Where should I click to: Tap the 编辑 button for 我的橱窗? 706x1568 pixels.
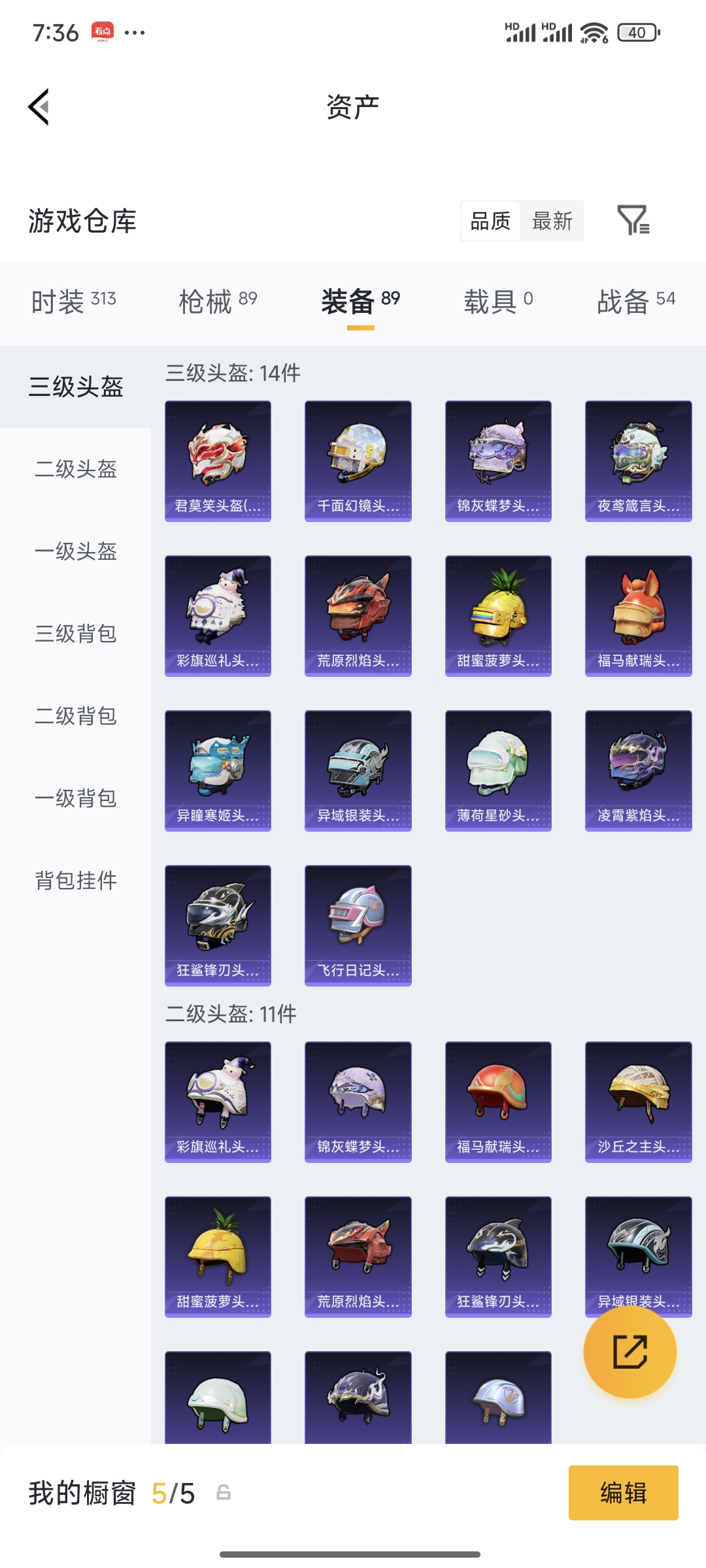624,1493
